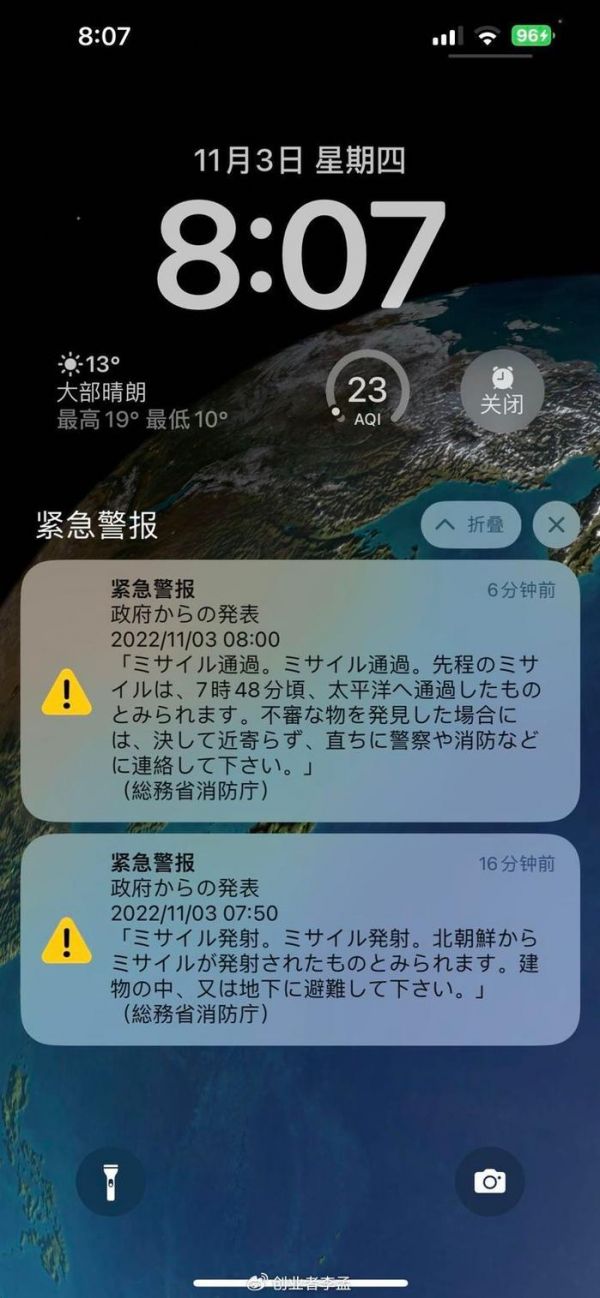The width and height of the screenshot is (600, 1298).
Task: Open the alarm widget labeled 关闭
Action: click(502, 391)
